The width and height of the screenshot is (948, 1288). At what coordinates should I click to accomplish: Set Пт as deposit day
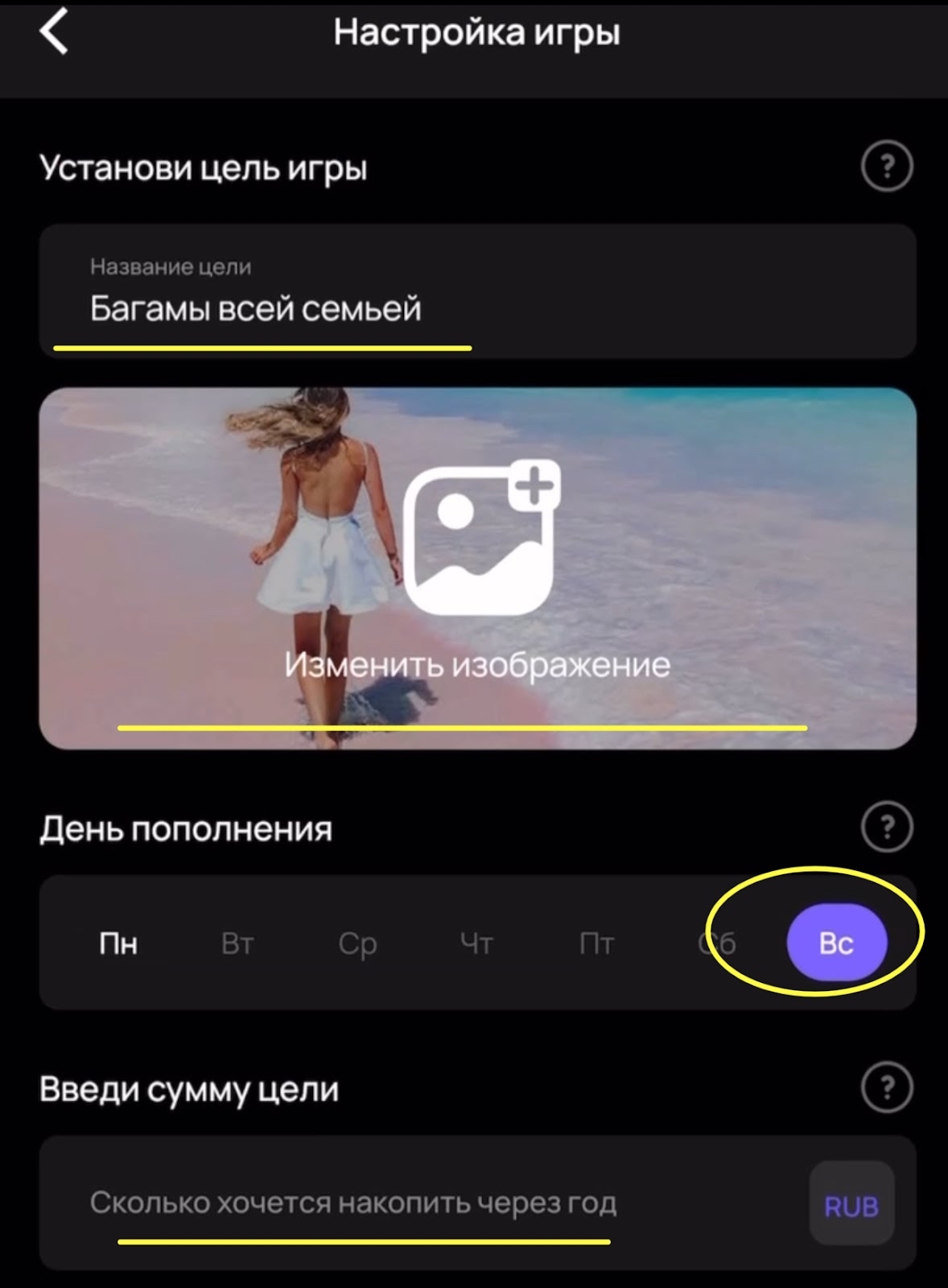coord(596,943)
